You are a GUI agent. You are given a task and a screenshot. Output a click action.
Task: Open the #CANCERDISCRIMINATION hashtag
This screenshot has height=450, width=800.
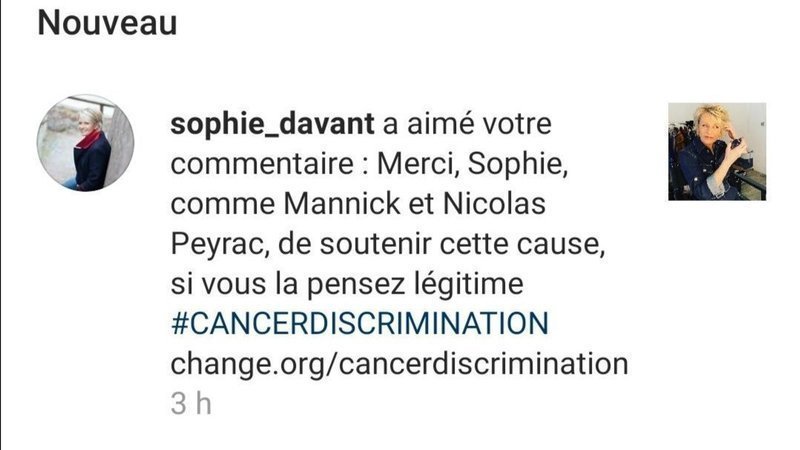(360, 324)
